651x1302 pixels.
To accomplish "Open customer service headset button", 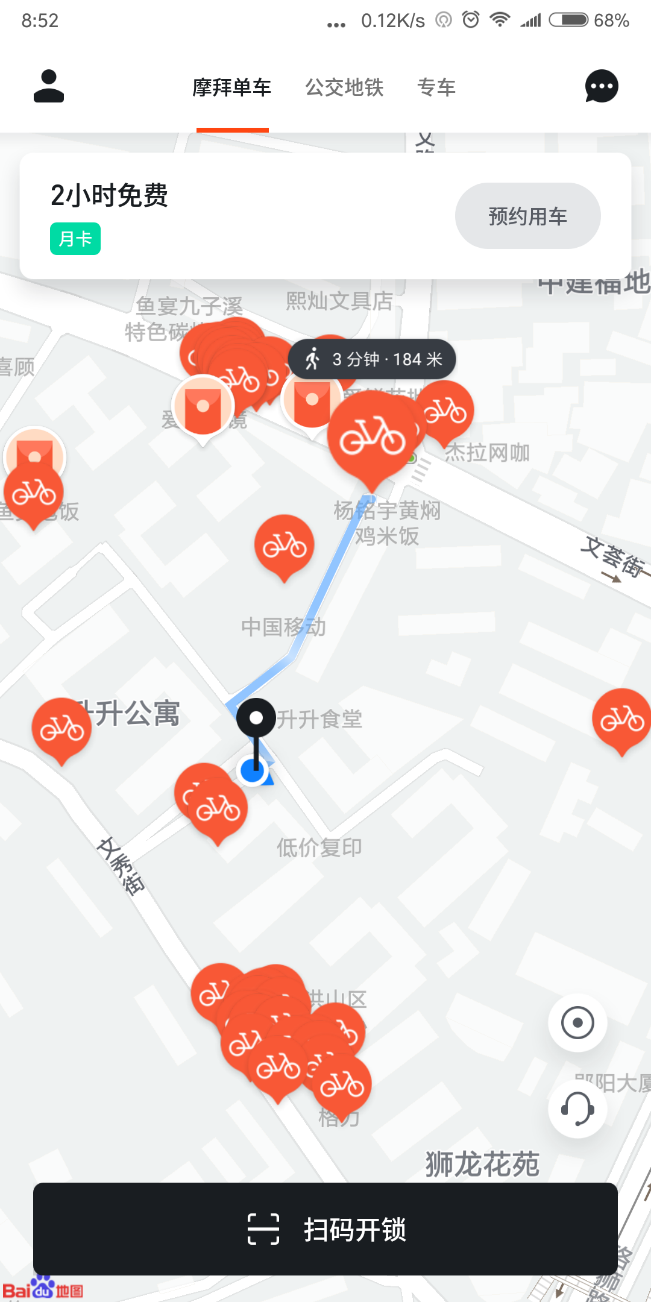I will (x=578, y=1108).
